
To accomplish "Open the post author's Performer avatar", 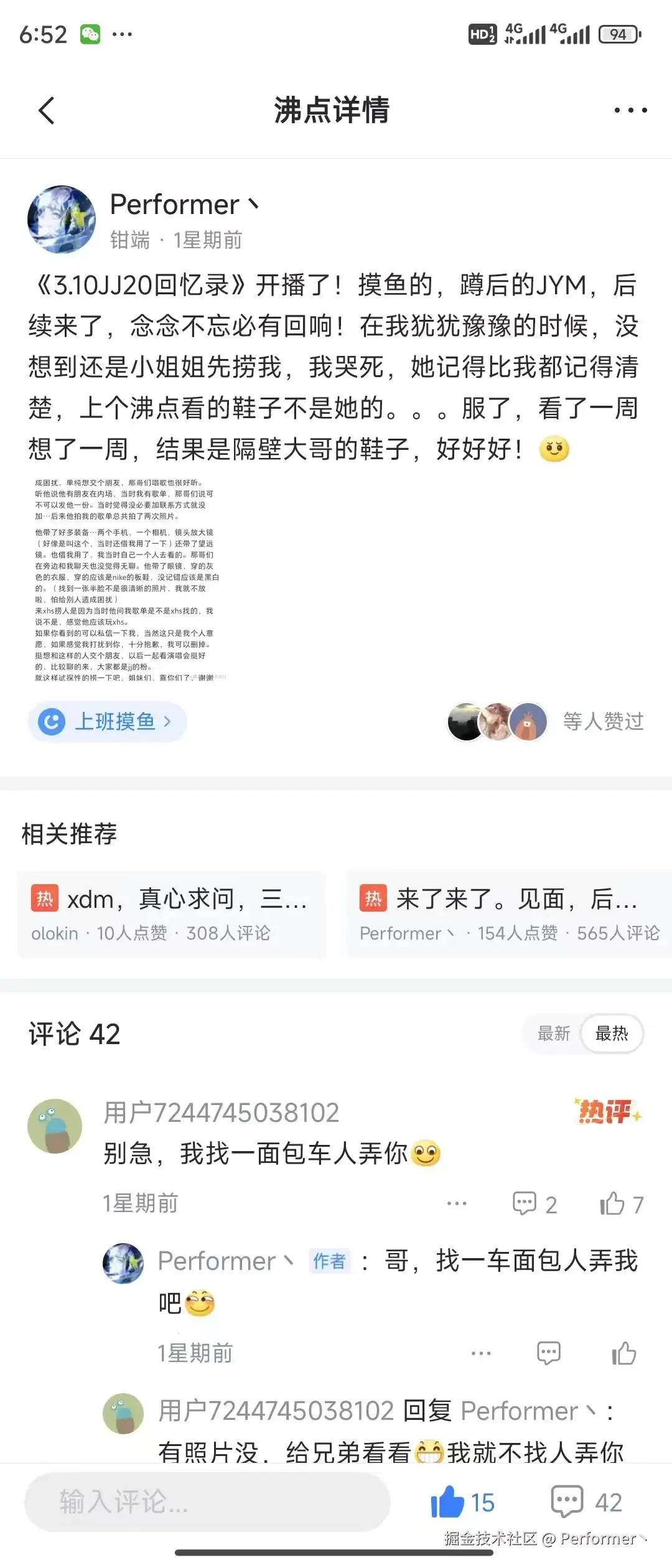I will click(x=62, y=220).
